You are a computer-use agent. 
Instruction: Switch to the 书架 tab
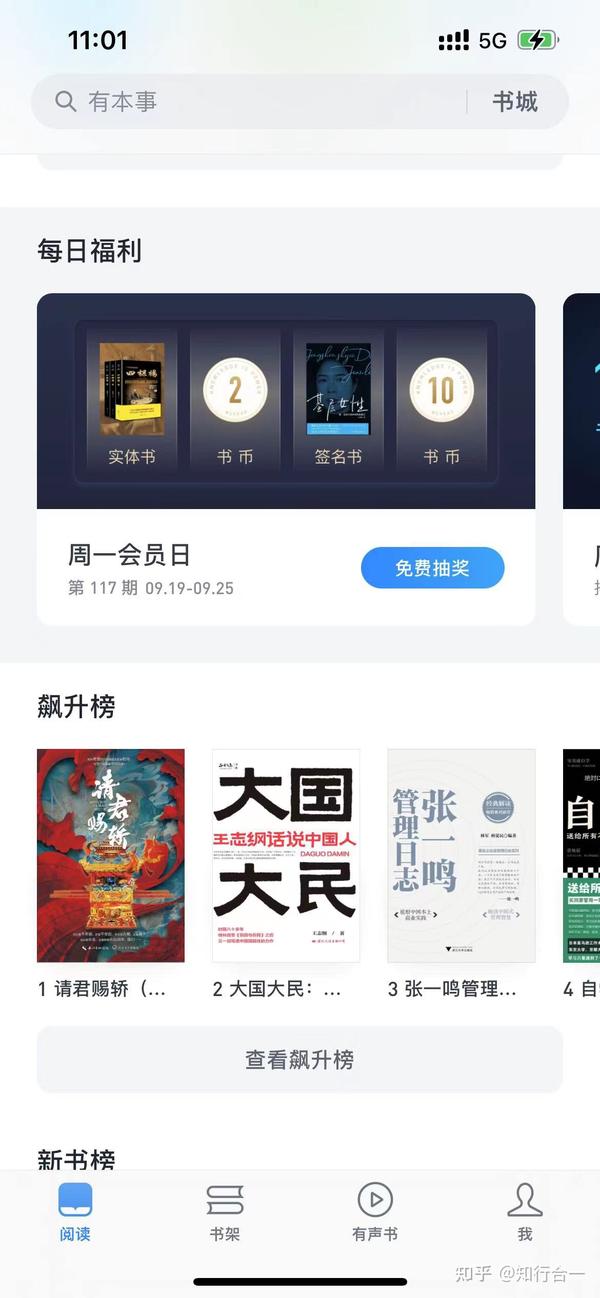[x=225, y=1212]
